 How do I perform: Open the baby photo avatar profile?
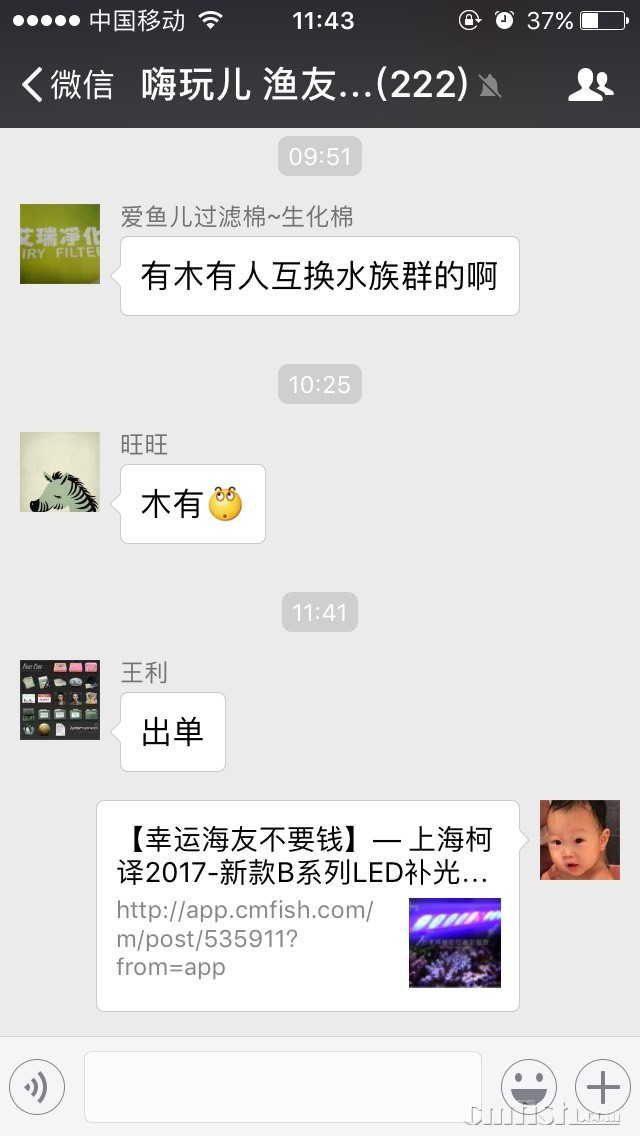coord(580,840)
